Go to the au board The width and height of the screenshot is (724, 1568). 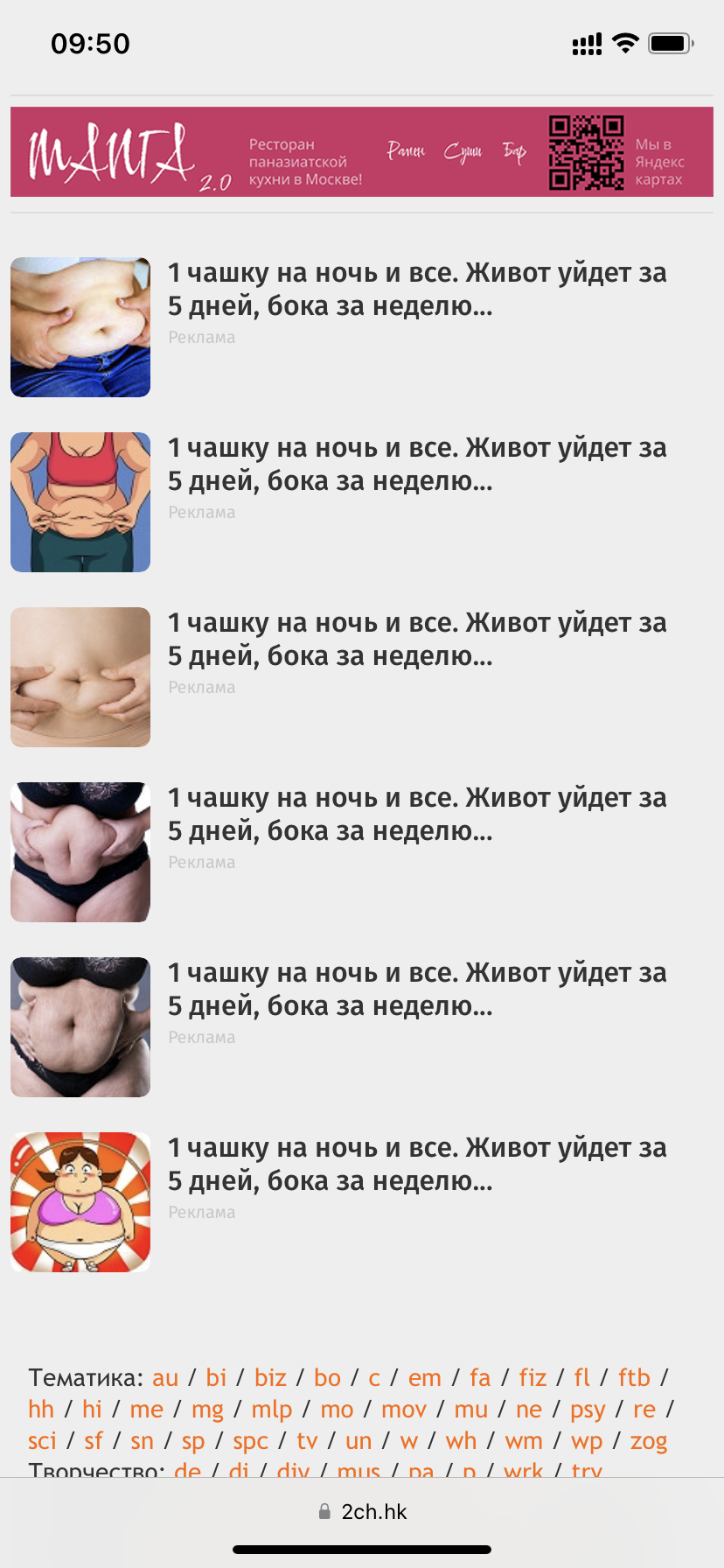click(x=165, y=1378)
